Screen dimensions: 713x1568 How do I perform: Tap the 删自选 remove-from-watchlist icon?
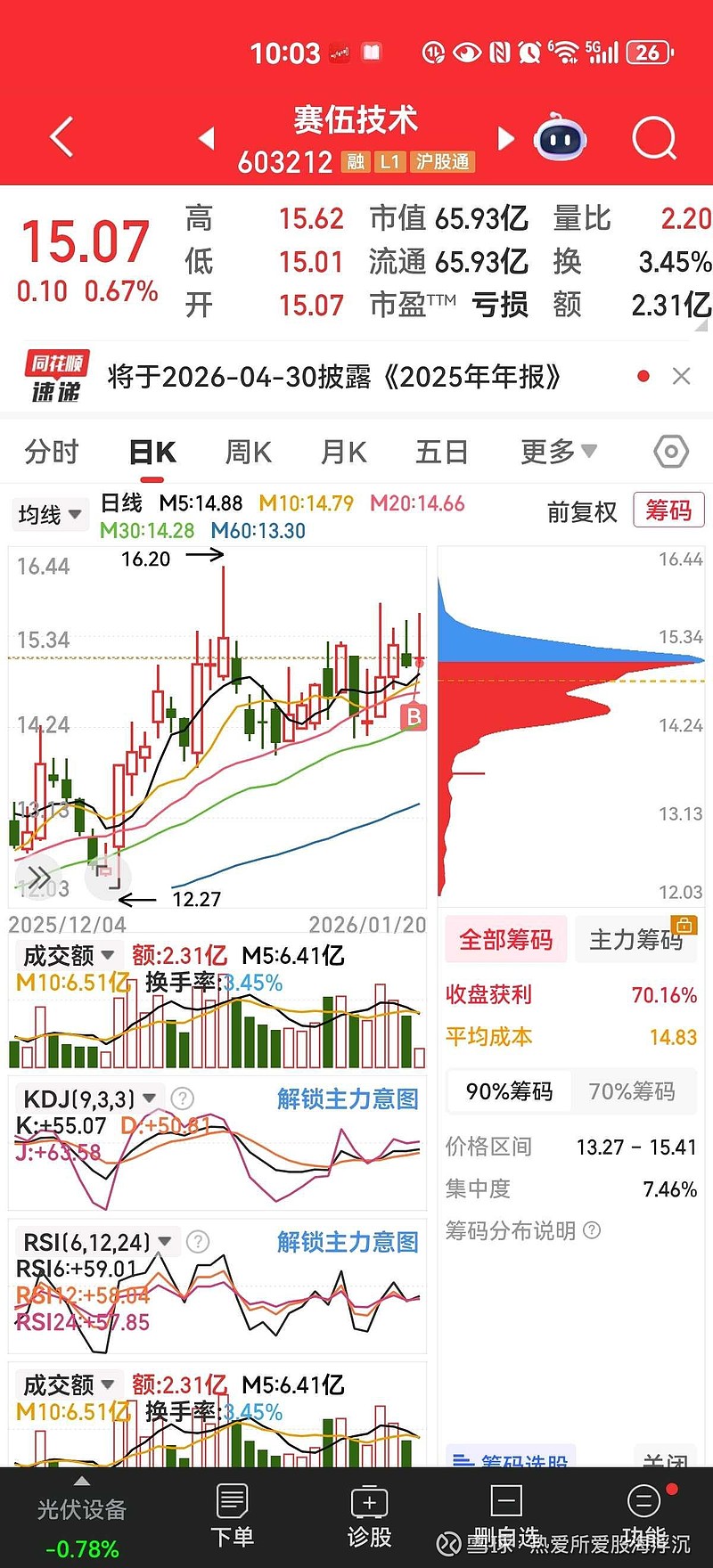click(x=506, y=1506)
